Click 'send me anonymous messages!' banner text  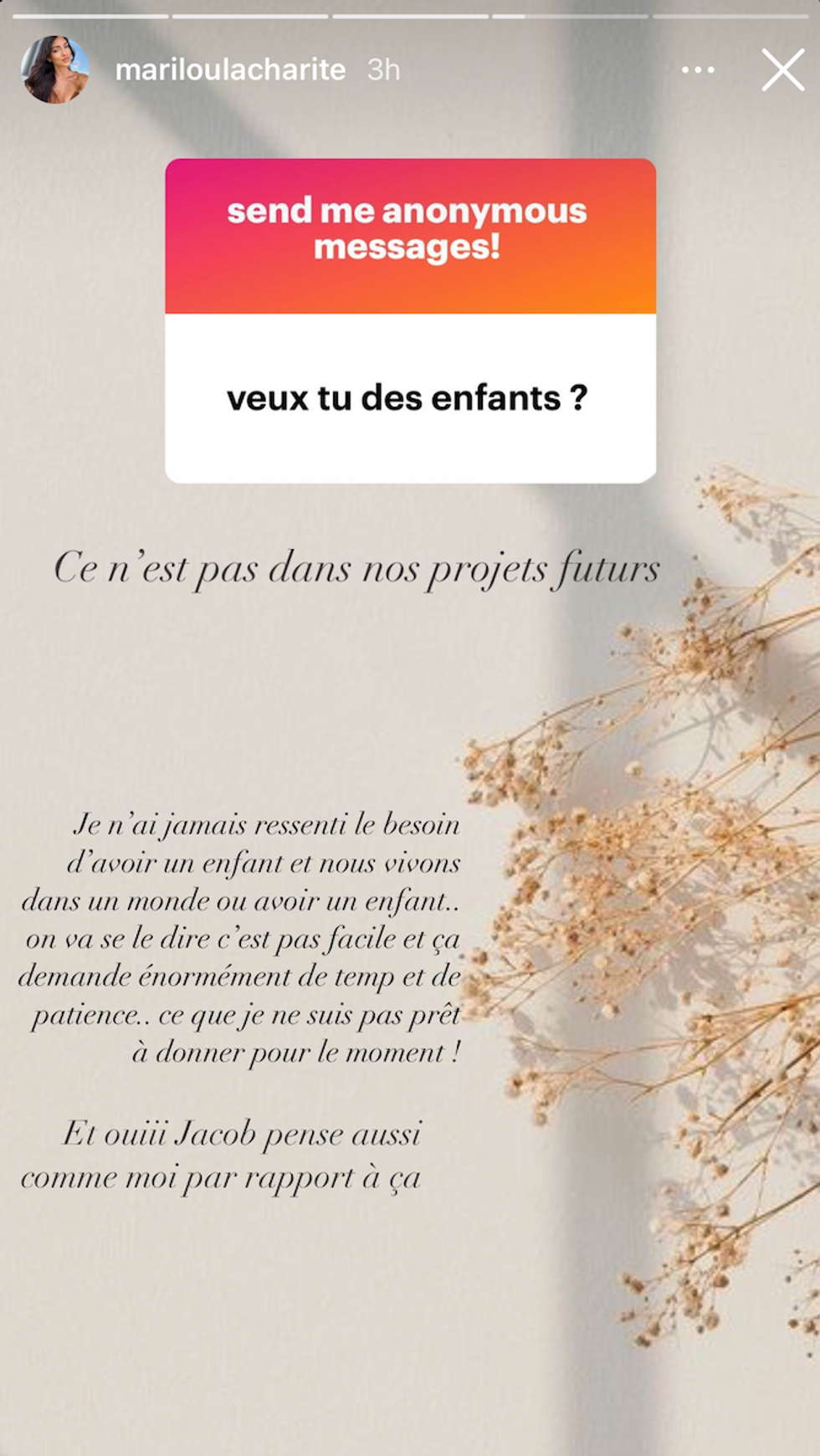[410, 228]
